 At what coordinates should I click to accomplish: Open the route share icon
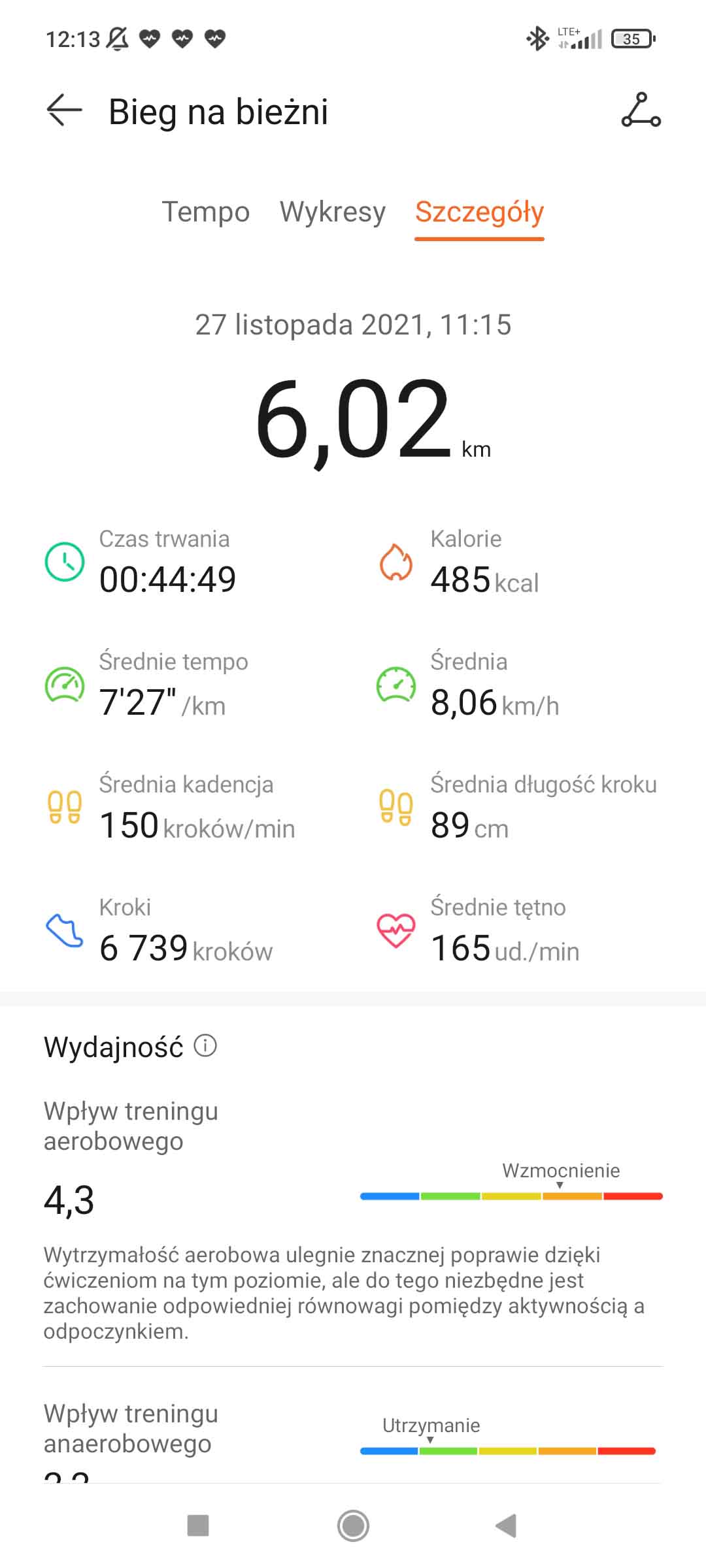641,110
